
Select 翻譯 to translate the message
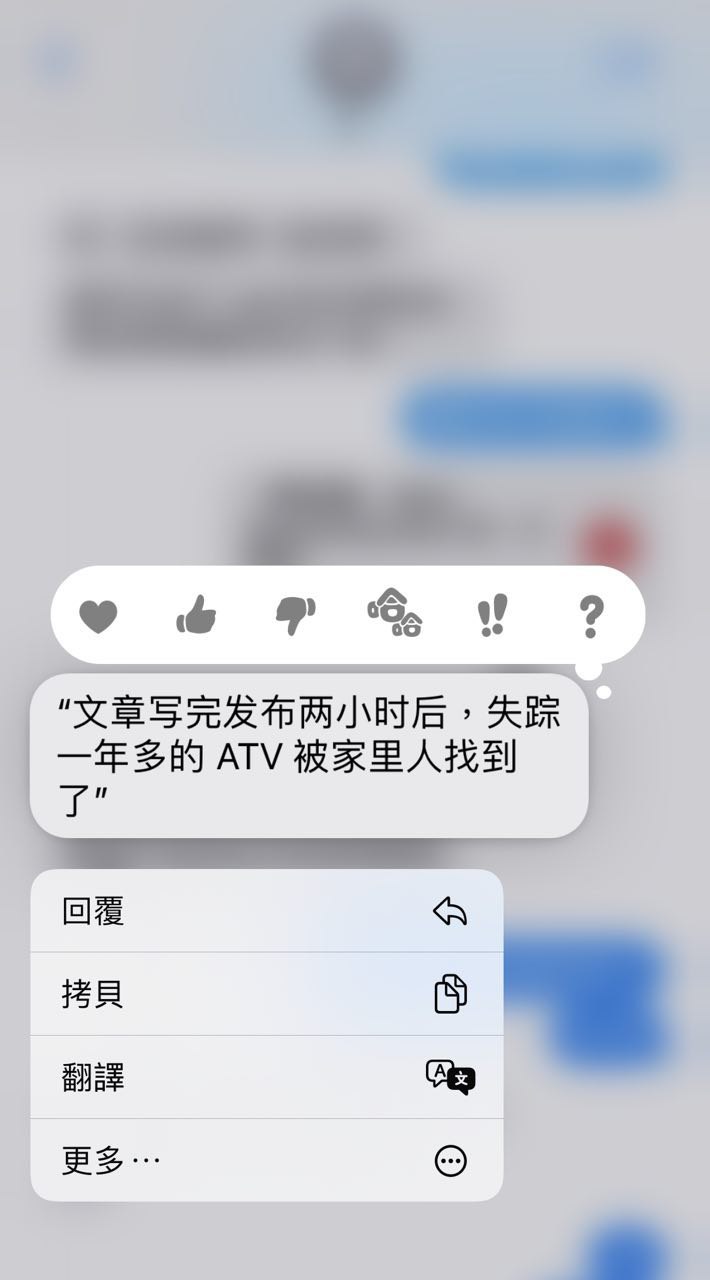(x=266, y=1077)
